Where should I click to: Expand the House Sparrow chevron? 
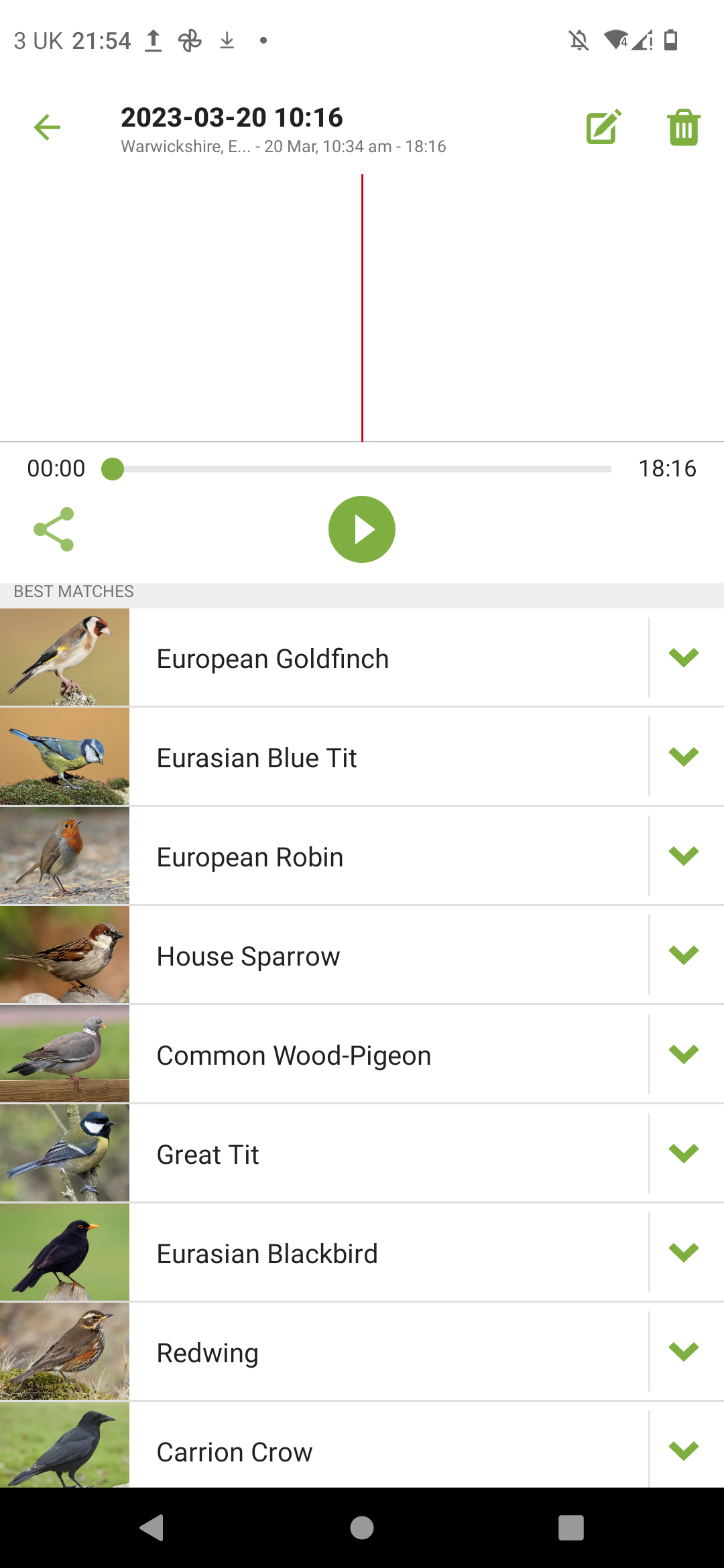[x=684, y=955]
